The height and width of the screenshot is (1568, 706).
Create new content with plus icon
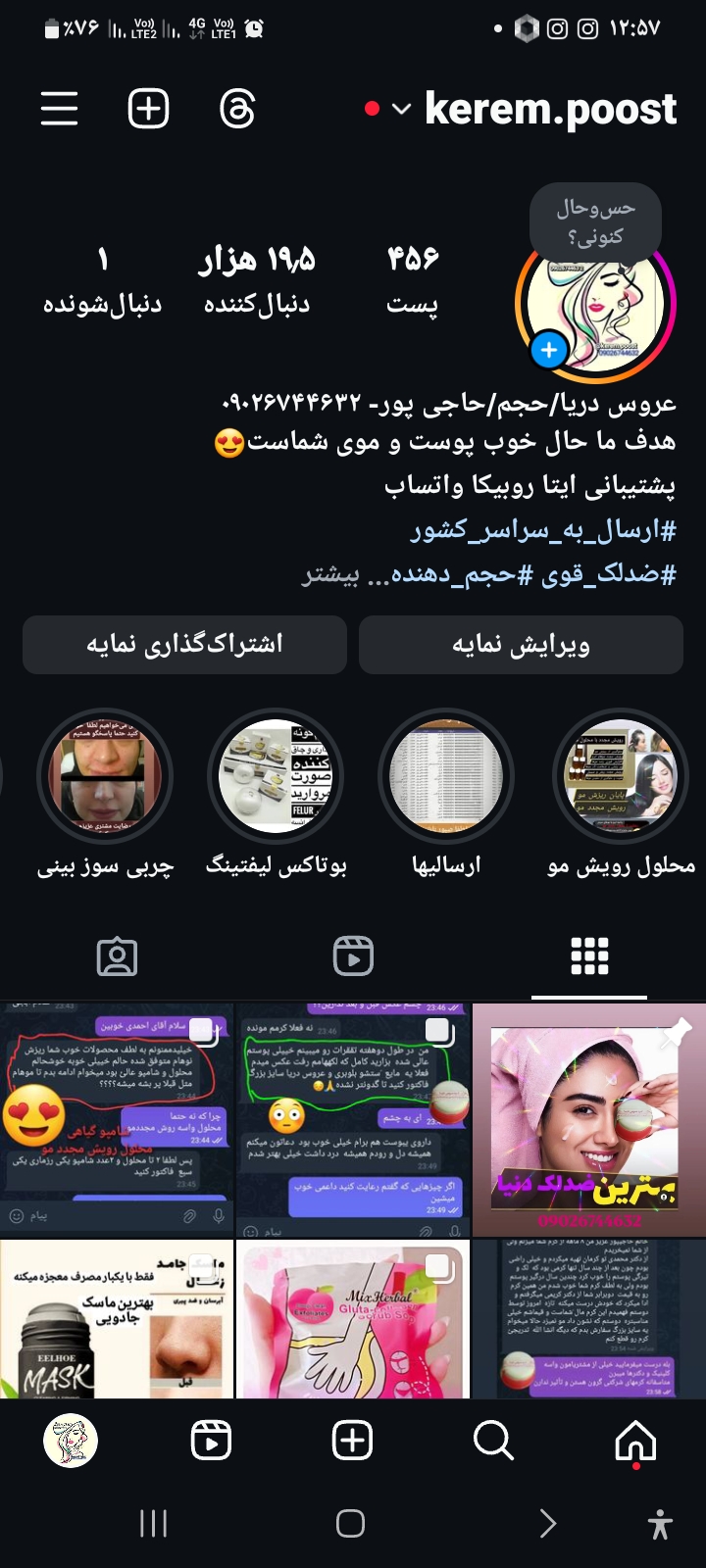(148, 109)
